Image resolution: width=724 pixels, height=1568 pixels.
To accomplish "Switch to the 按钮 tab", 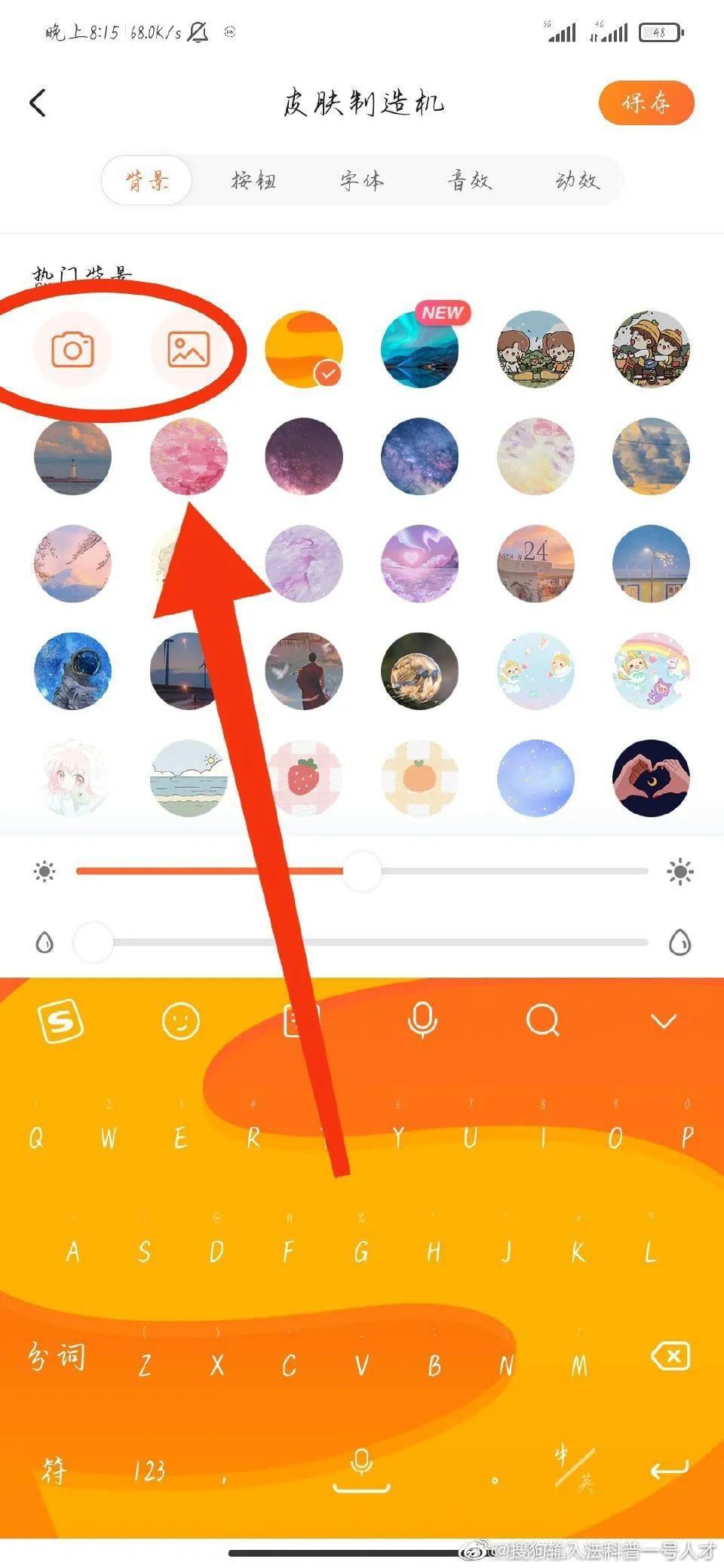I will [x=254, y=180].
